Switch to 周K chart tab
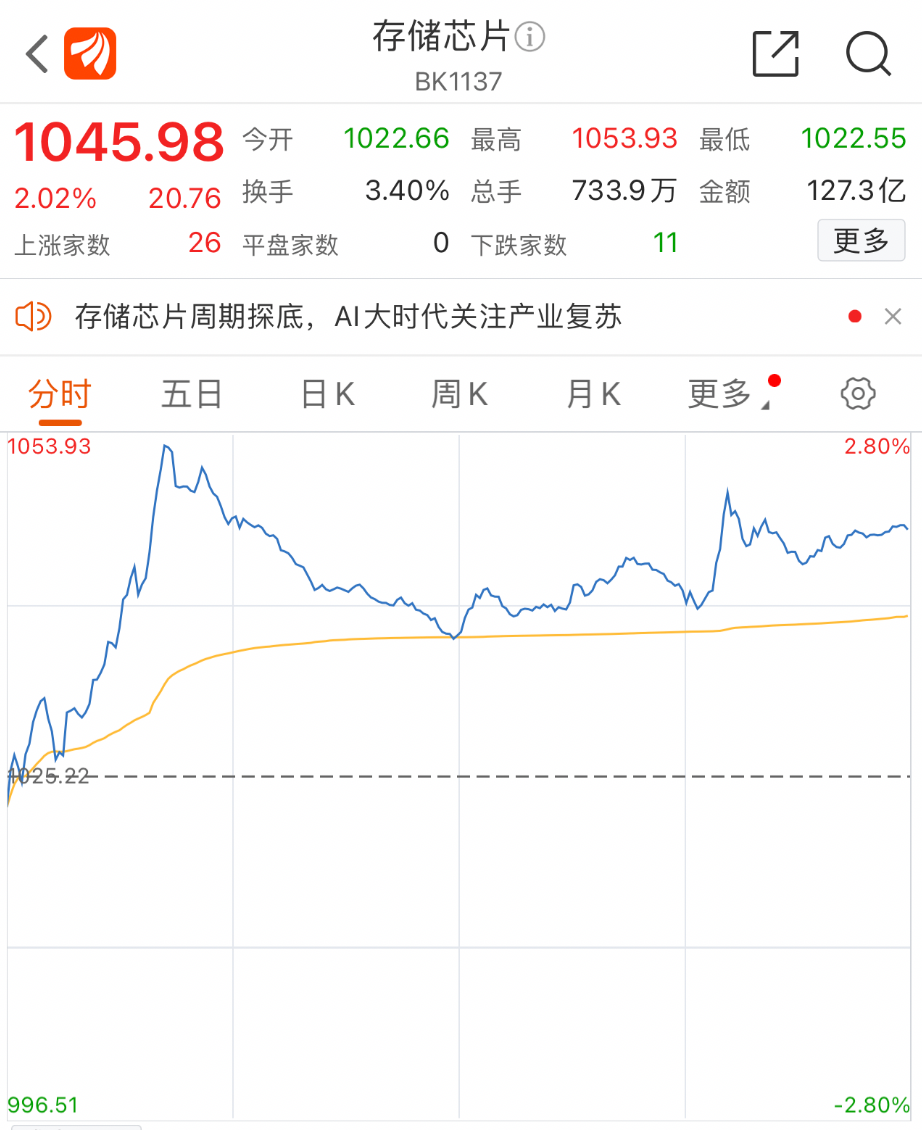The width and height of the screenshot is (922, 1130). point(459,394)
